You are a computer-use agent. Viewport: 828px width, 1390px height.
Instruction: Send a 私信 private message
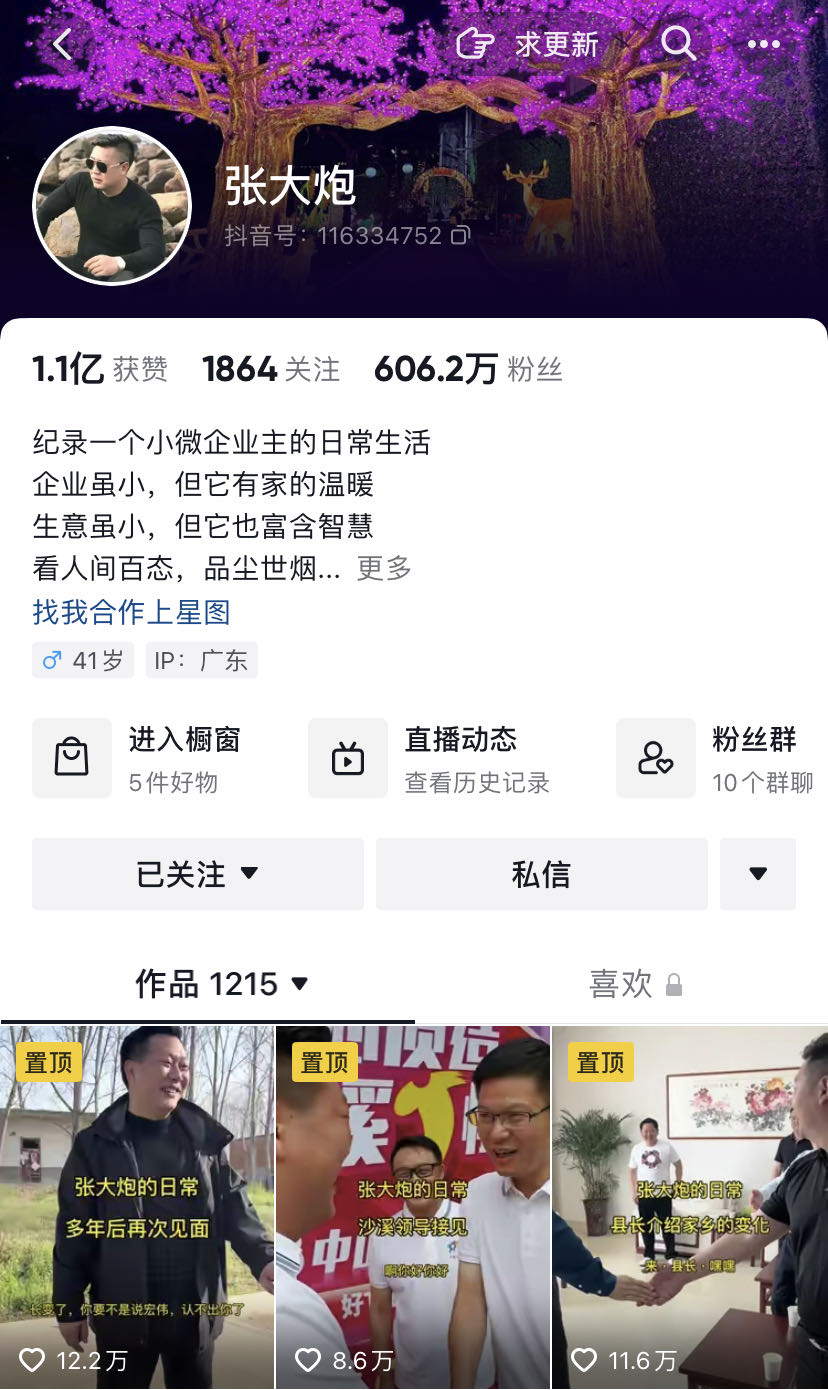(x=541, y=874)
